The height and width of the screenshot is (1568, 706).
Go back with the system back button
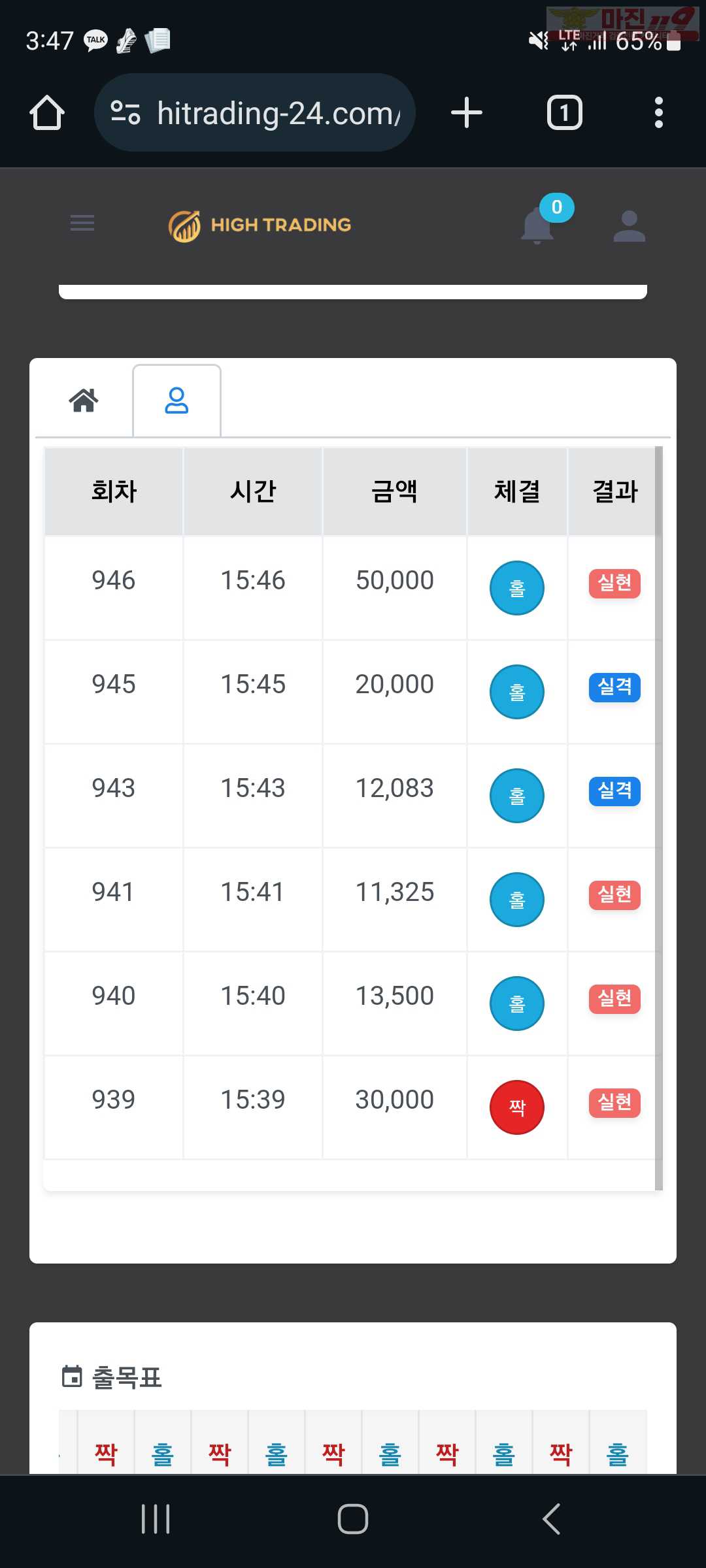[x=551, y=1518]
